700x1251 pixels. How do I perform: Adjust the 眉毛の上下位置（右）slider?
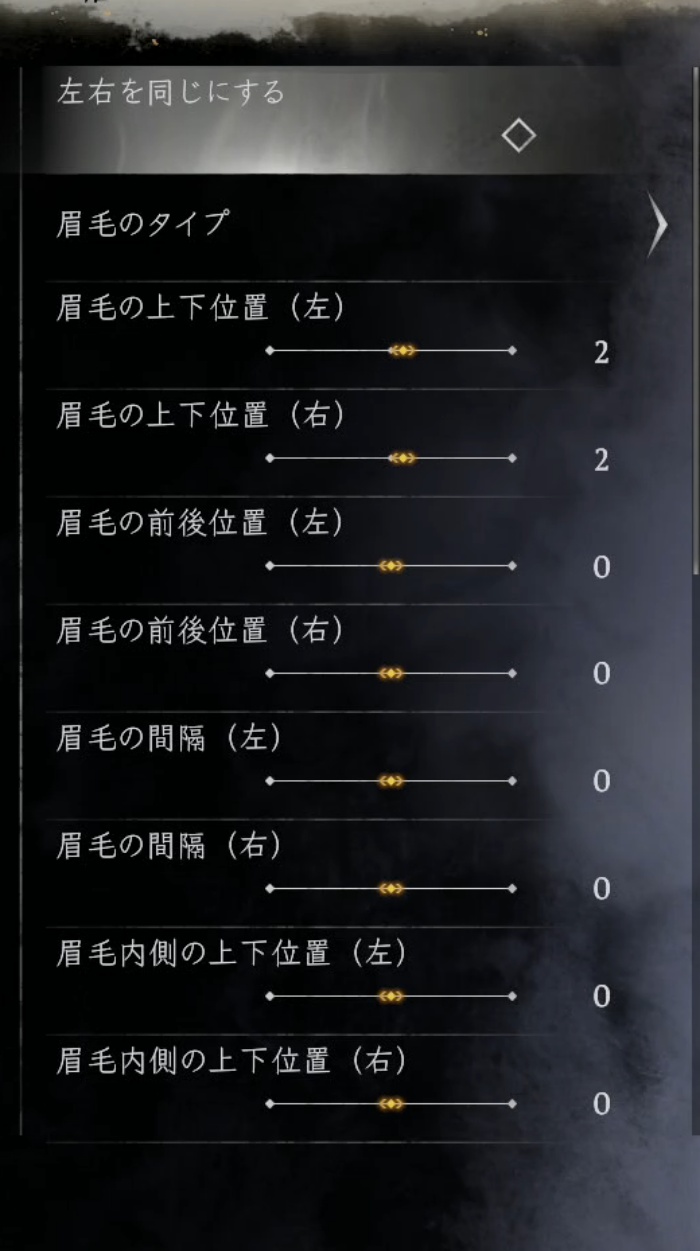402,458
